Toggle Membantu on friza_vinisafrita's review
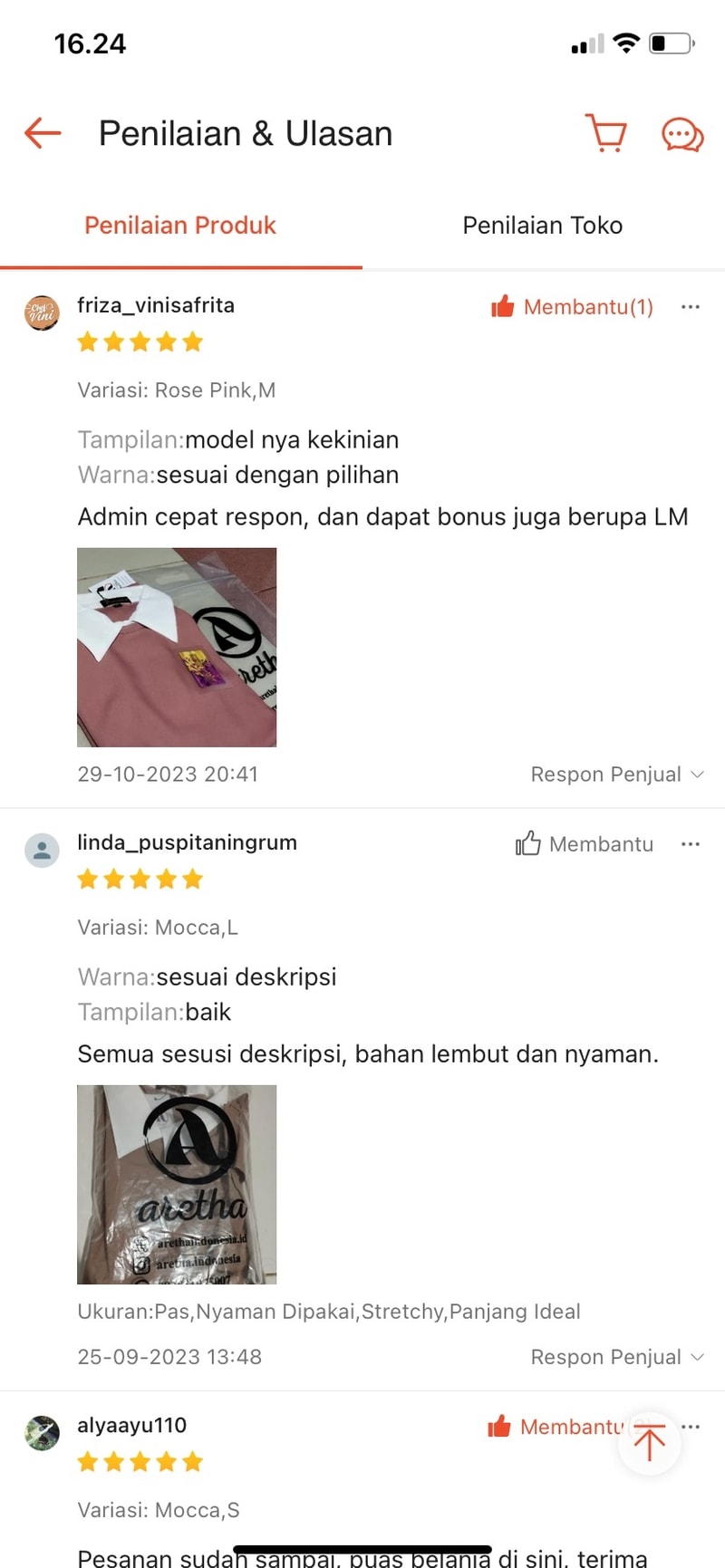Image resolution: width=725 pixels, height=1568 pixels. (572, 307)
